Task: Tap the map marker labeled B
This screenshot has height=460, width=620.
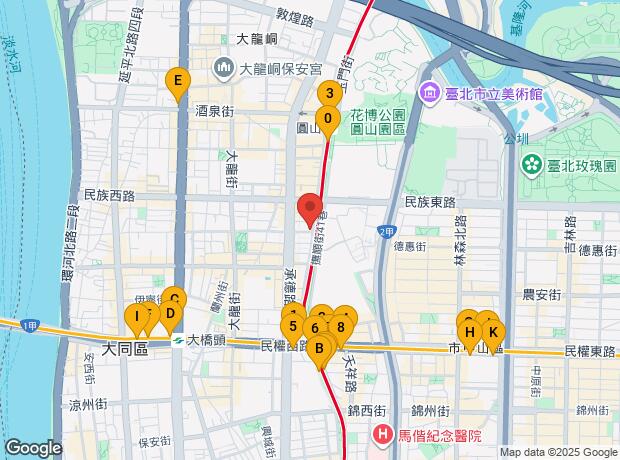Action: (x=319, y=348)
